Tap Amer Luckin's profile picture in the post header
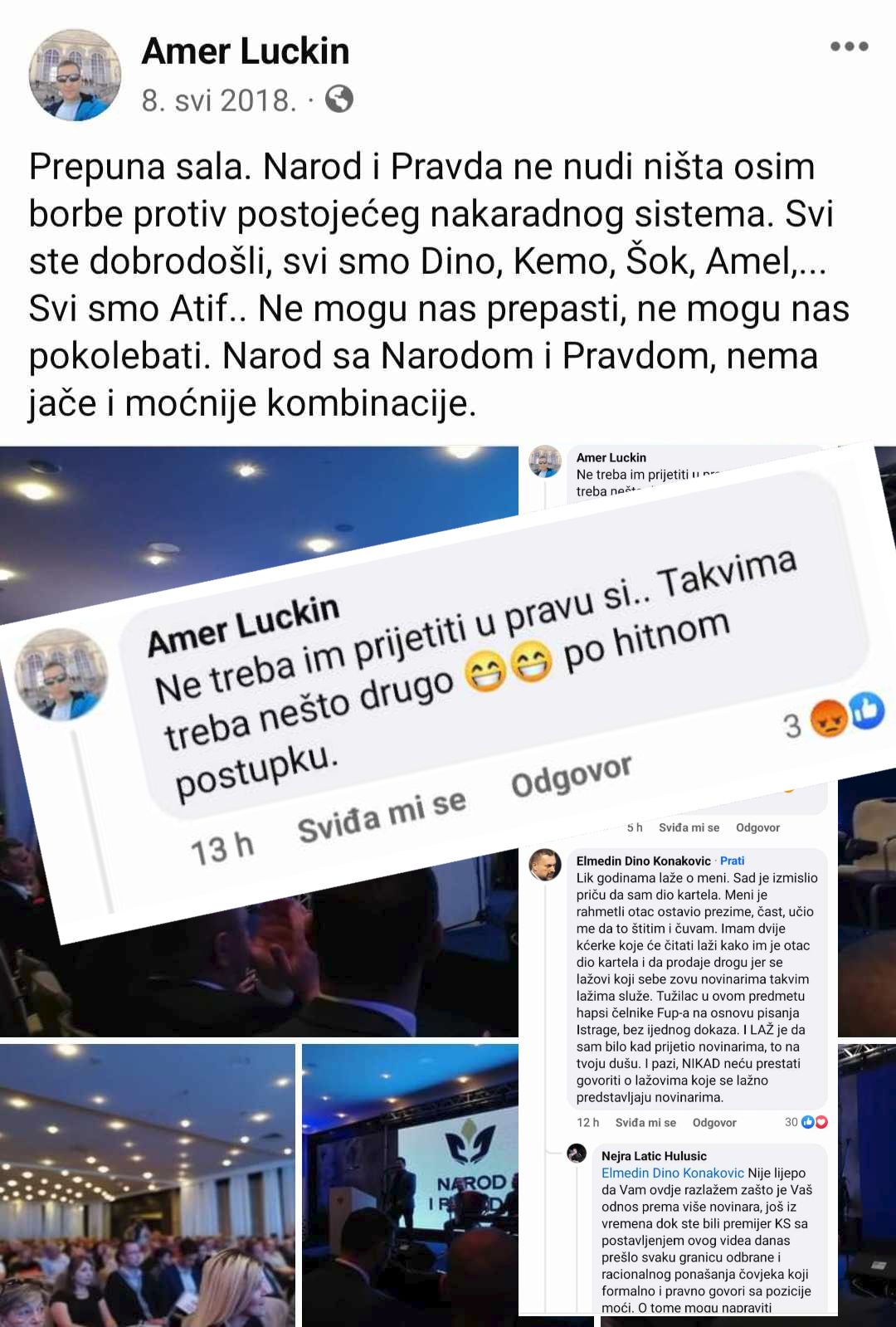Screen dimensions: 896x1327 tap(75, 76)
